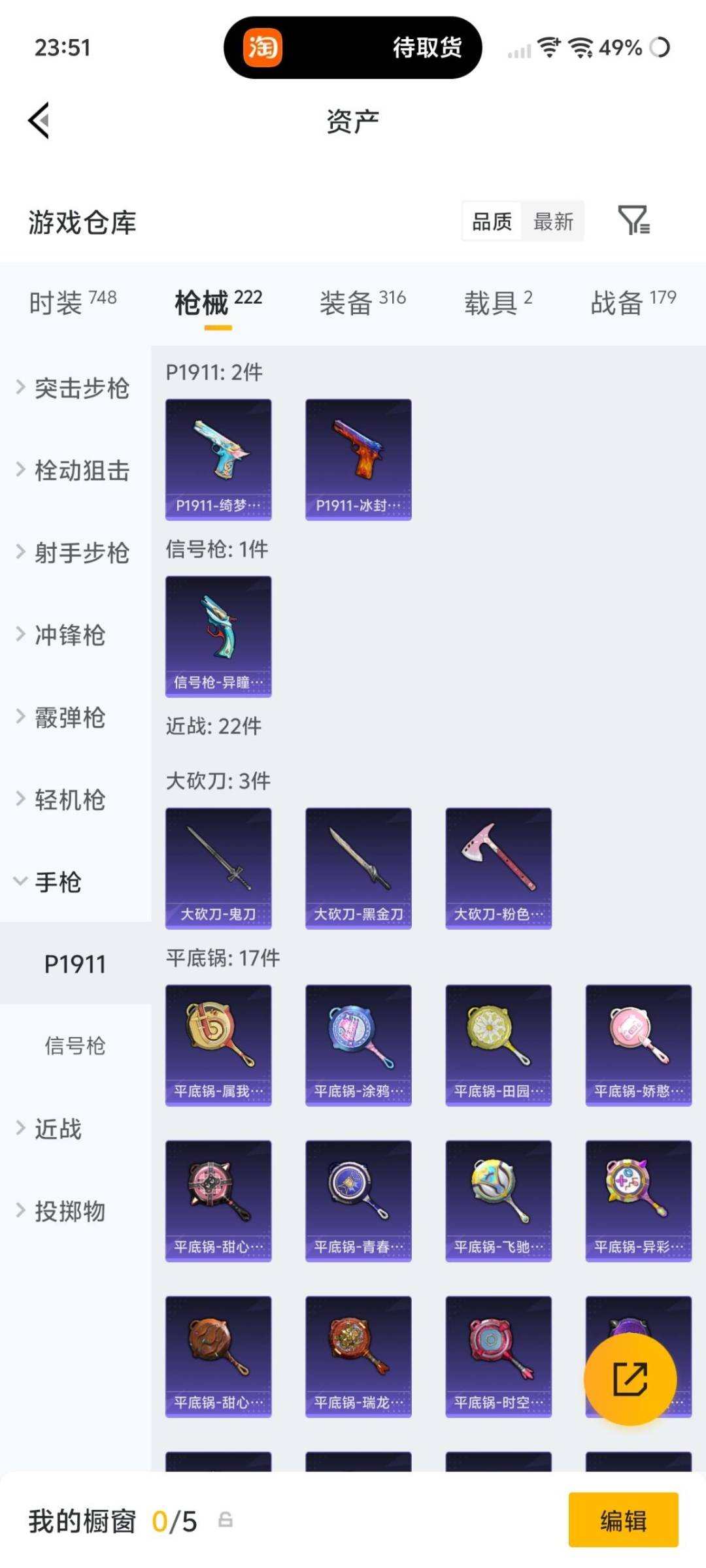Click the floating share/export circle button
This screenshot has height=1568, width=706.
(x=630, y=1379)
